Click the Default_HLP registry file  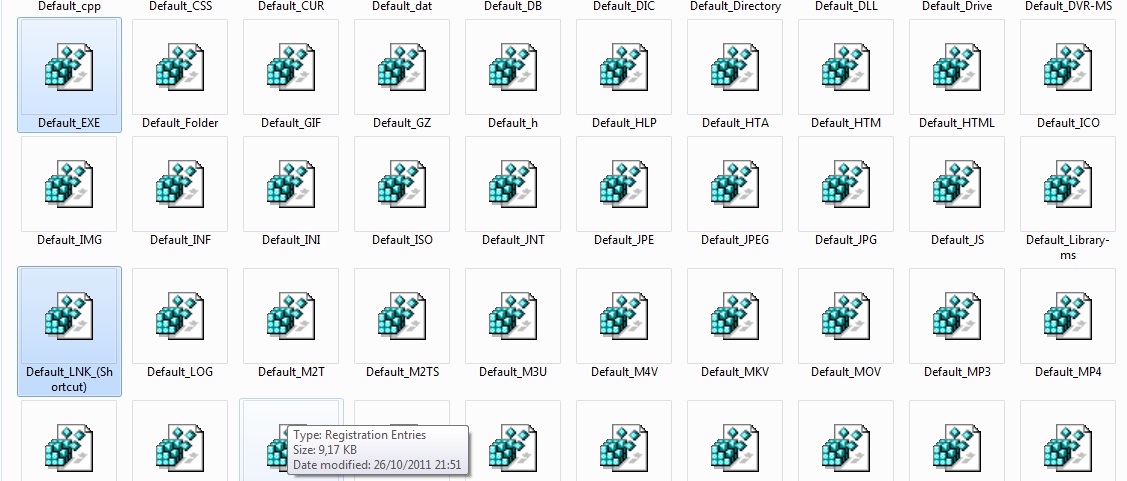pos(624,68)
